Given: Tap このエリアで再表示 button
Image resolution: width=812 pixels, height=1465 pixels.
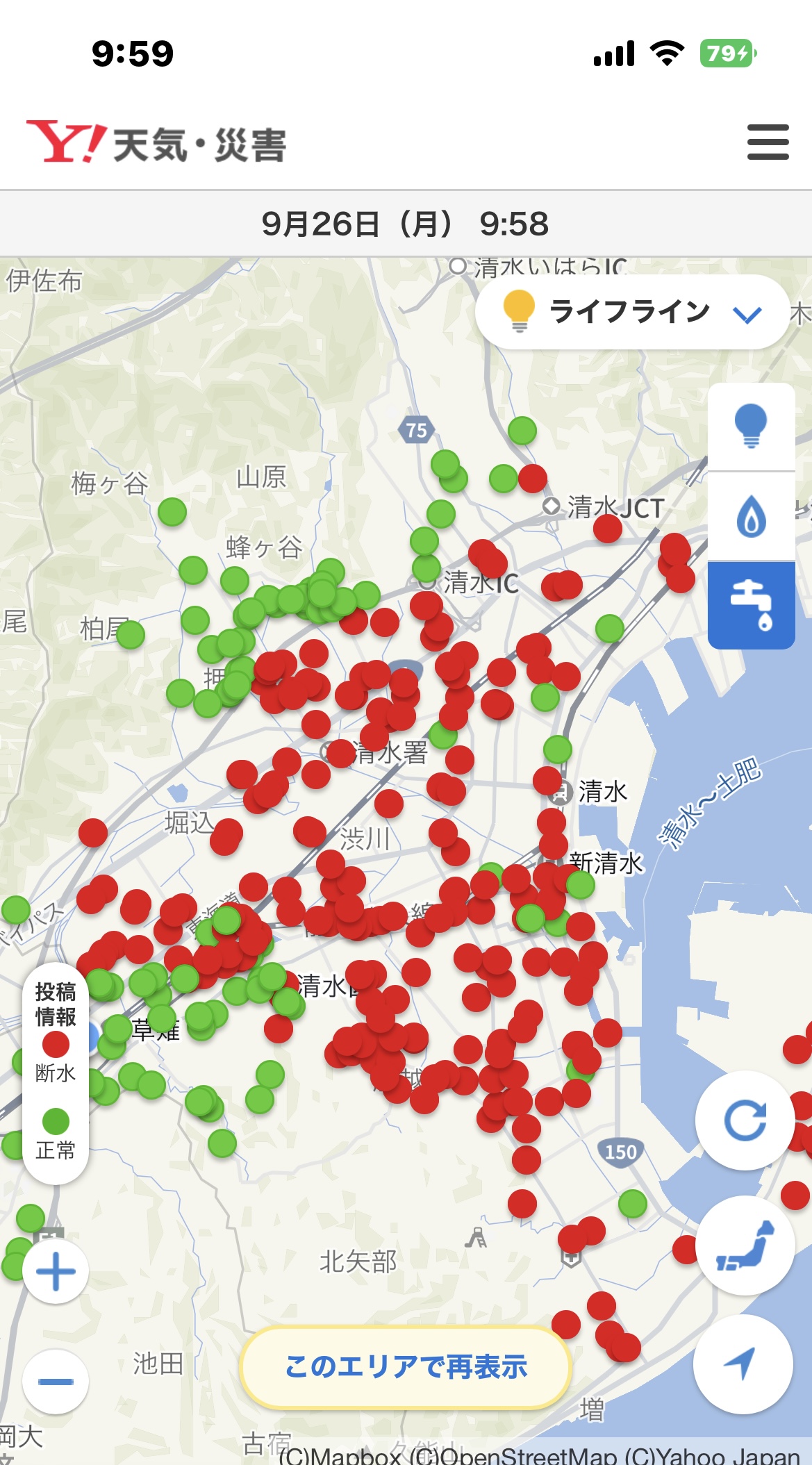Looking at the screenshot, I should (406, 1366).
